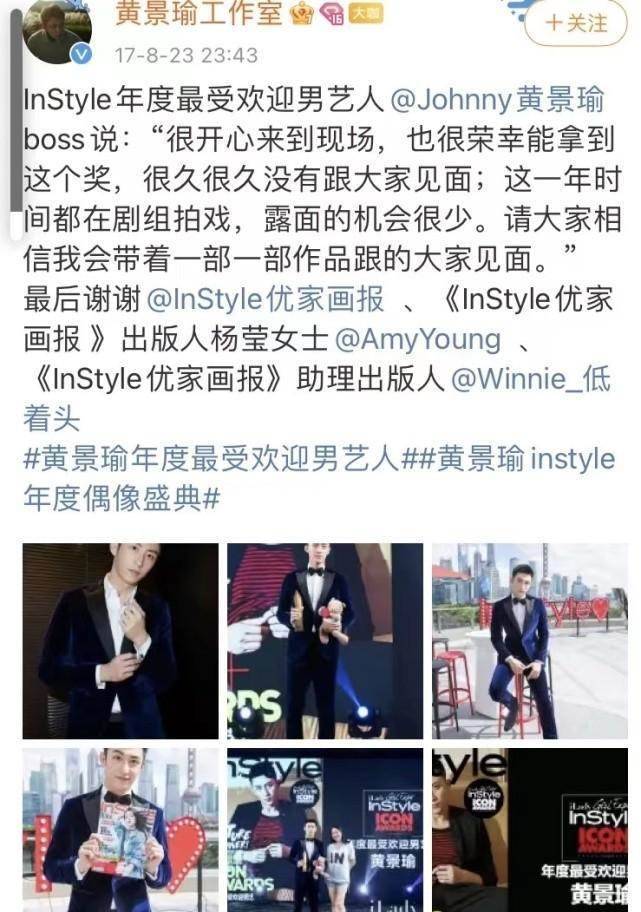Open the photo of him sitting on a red stool
Viewport: 641px width, 912px height.
click(x=529, y=640)
